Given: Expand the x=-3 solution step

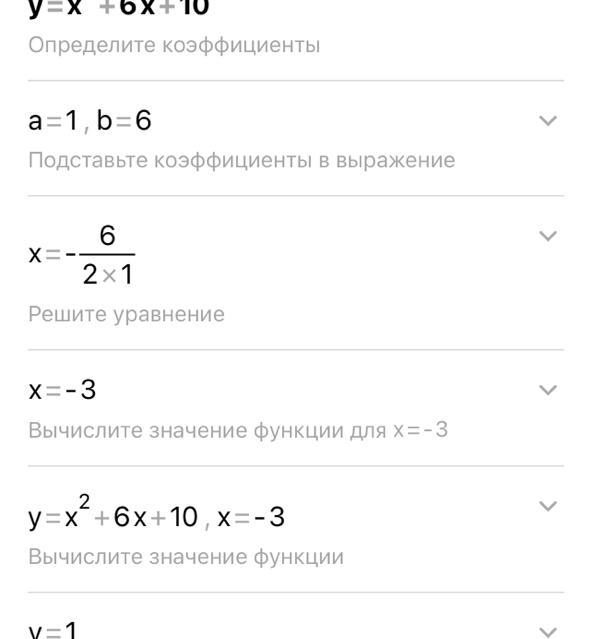Looking at the screenshot, I should [548, 390].
